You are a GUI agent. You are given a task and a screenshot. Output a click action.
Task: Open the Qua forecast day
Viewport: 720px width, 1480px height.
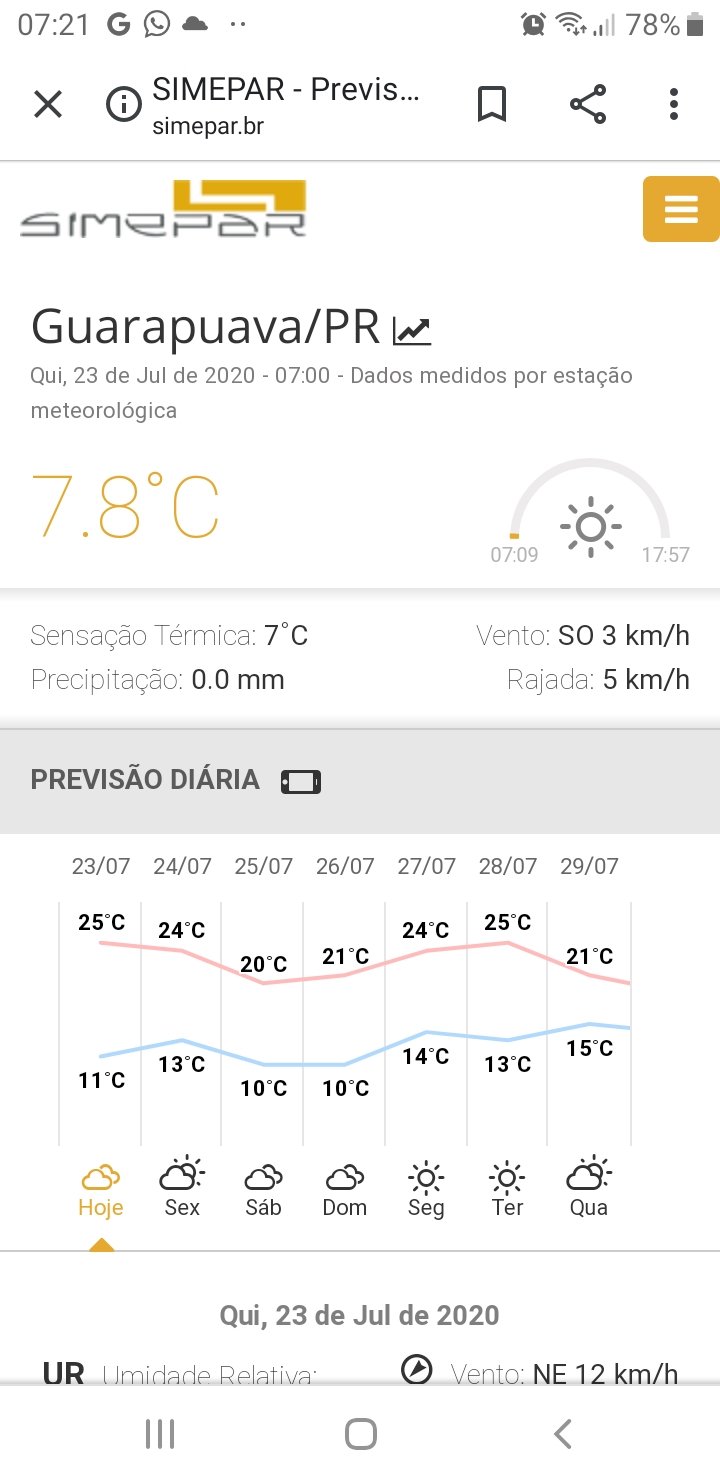589,1190
